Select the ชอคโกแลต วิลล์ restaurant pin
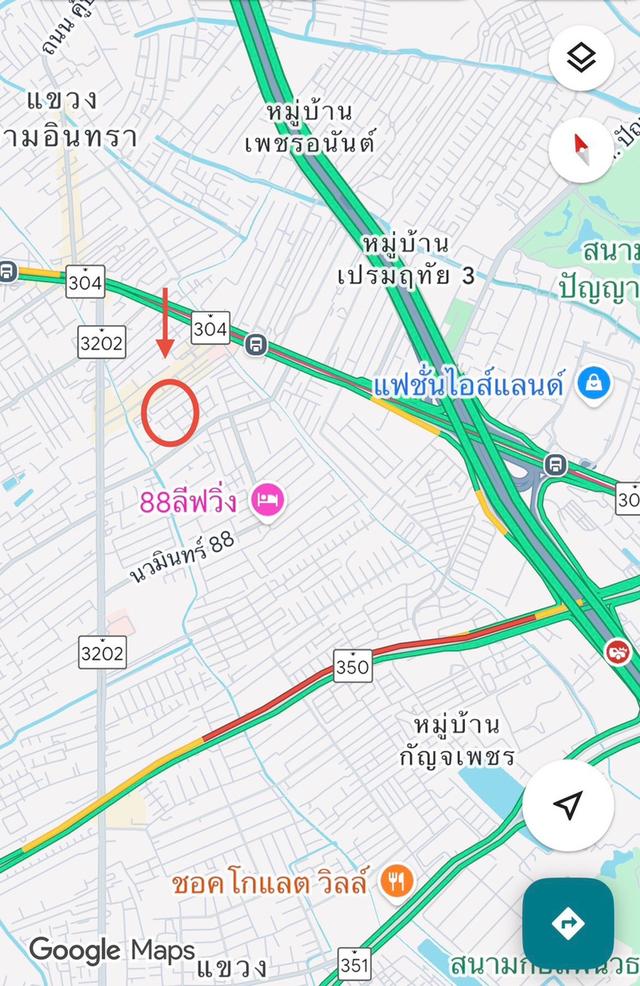 (398, 881)
